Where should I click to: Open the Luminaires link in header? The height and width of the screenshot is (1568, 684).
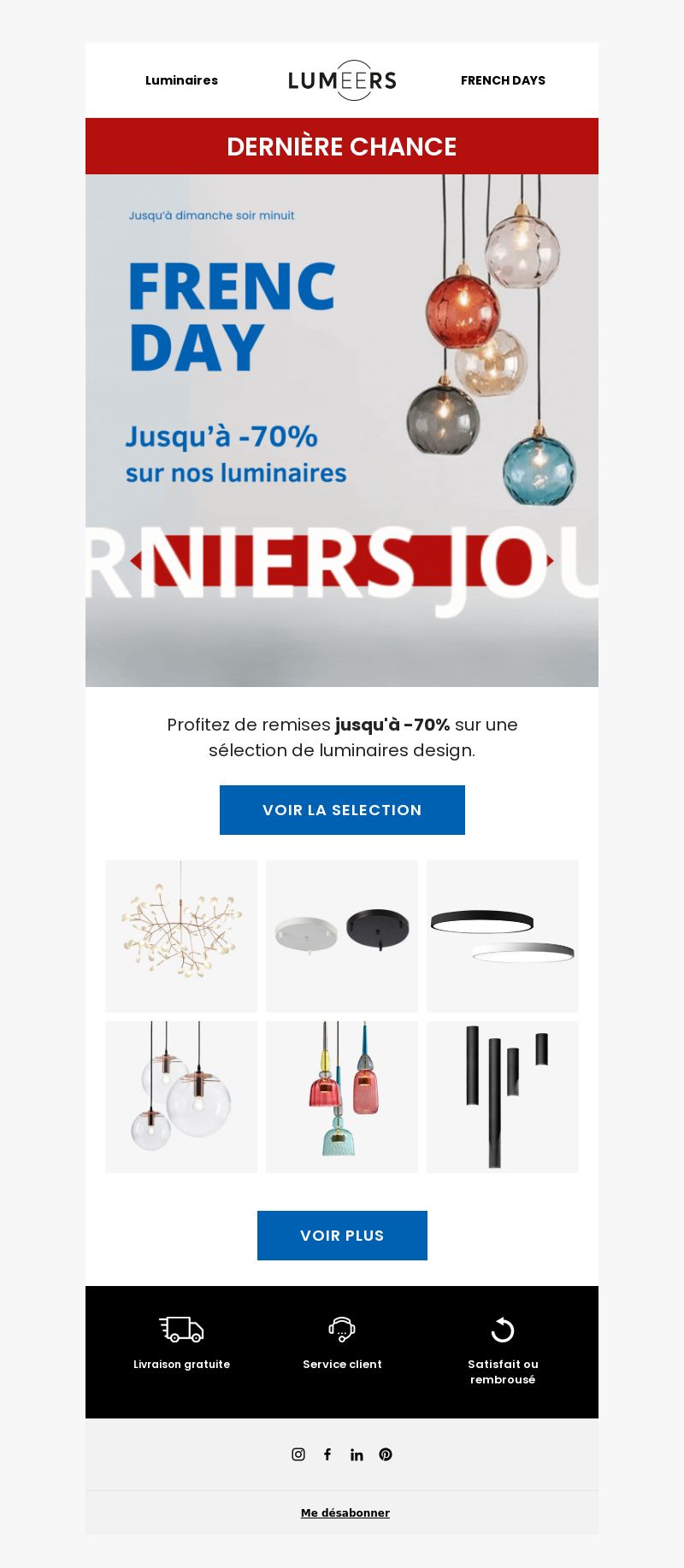tap(181, 80)
